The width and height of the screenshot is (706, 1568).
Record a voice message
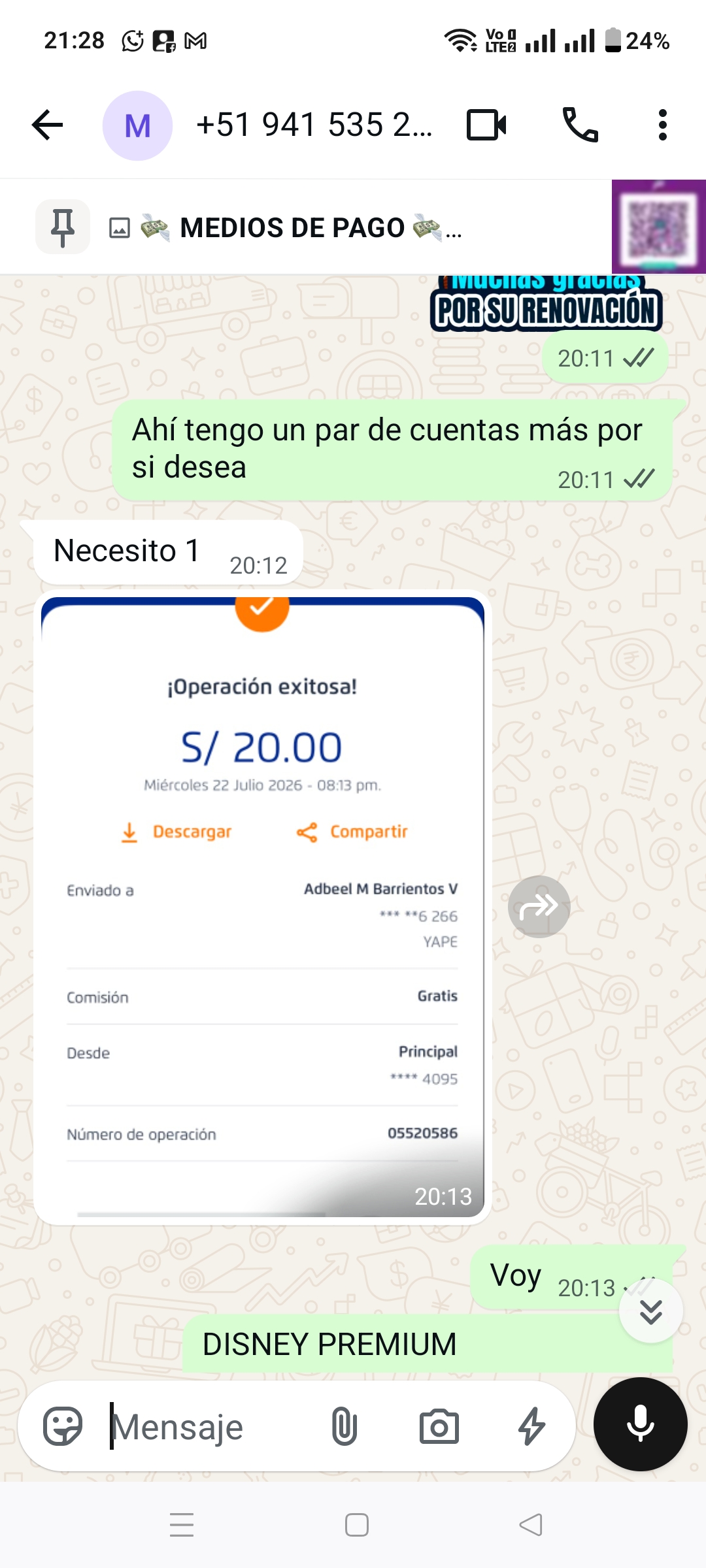click(x=641, y=1424)
